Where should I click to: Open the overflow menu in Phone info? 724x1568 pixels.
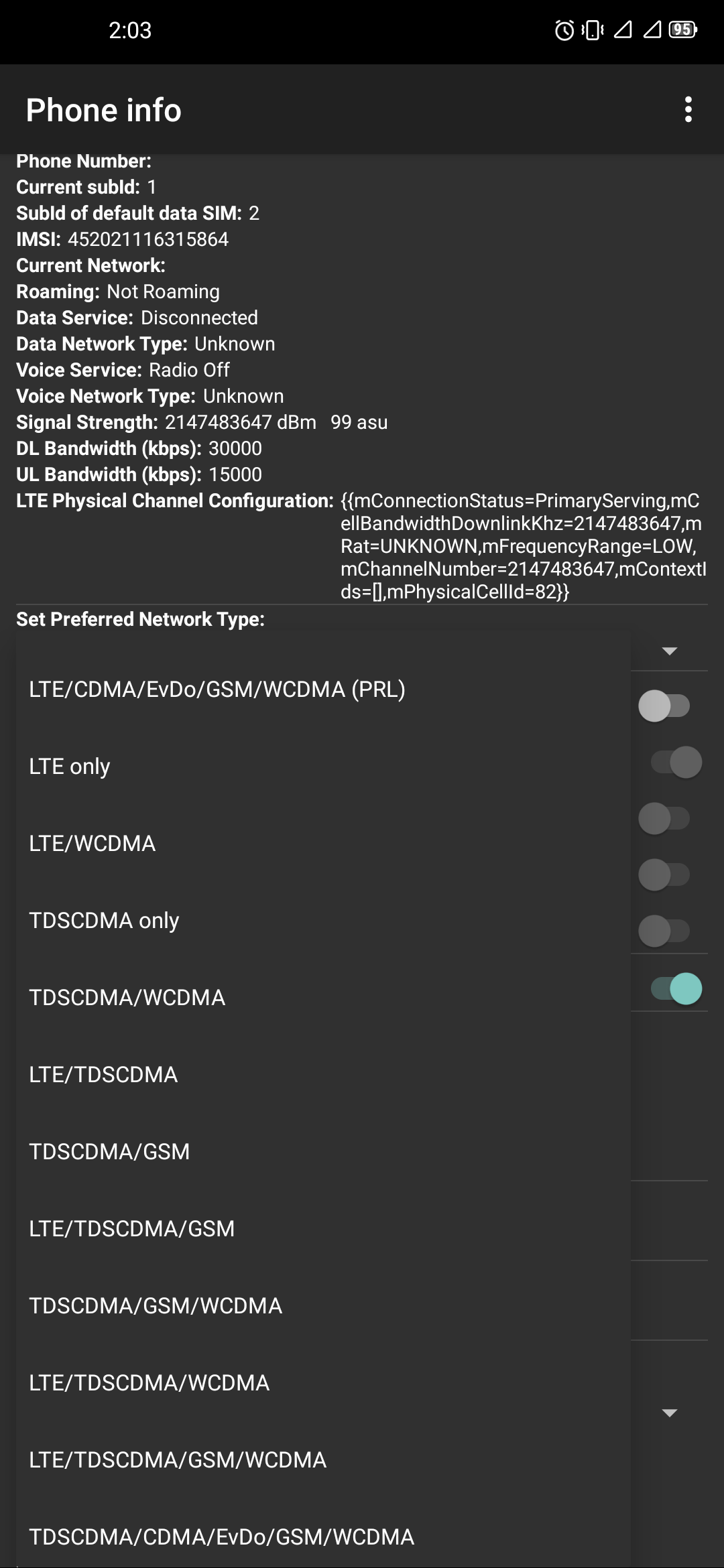tap(688, 110)
